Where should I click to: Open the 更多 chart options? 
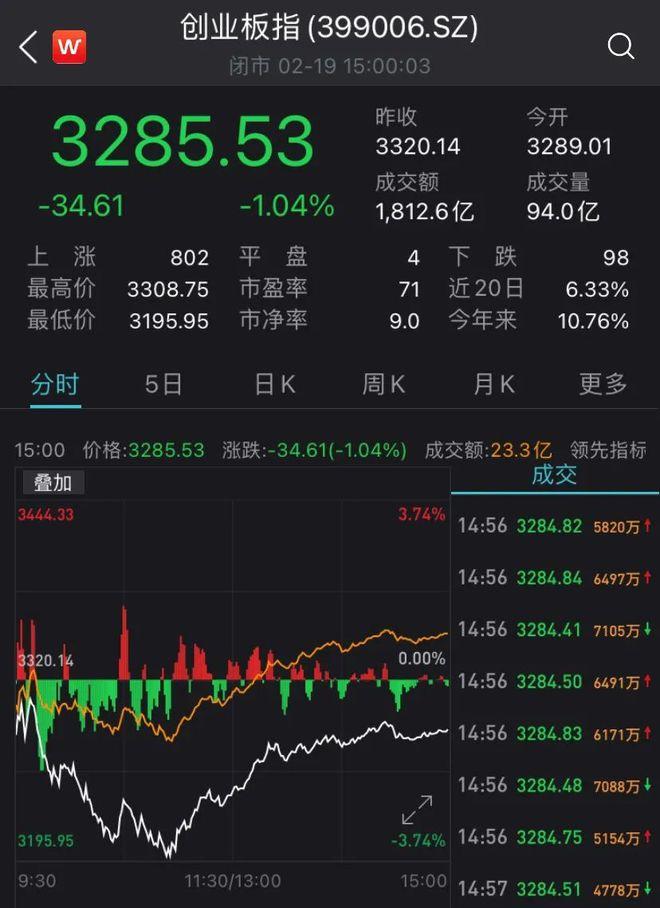603,384
